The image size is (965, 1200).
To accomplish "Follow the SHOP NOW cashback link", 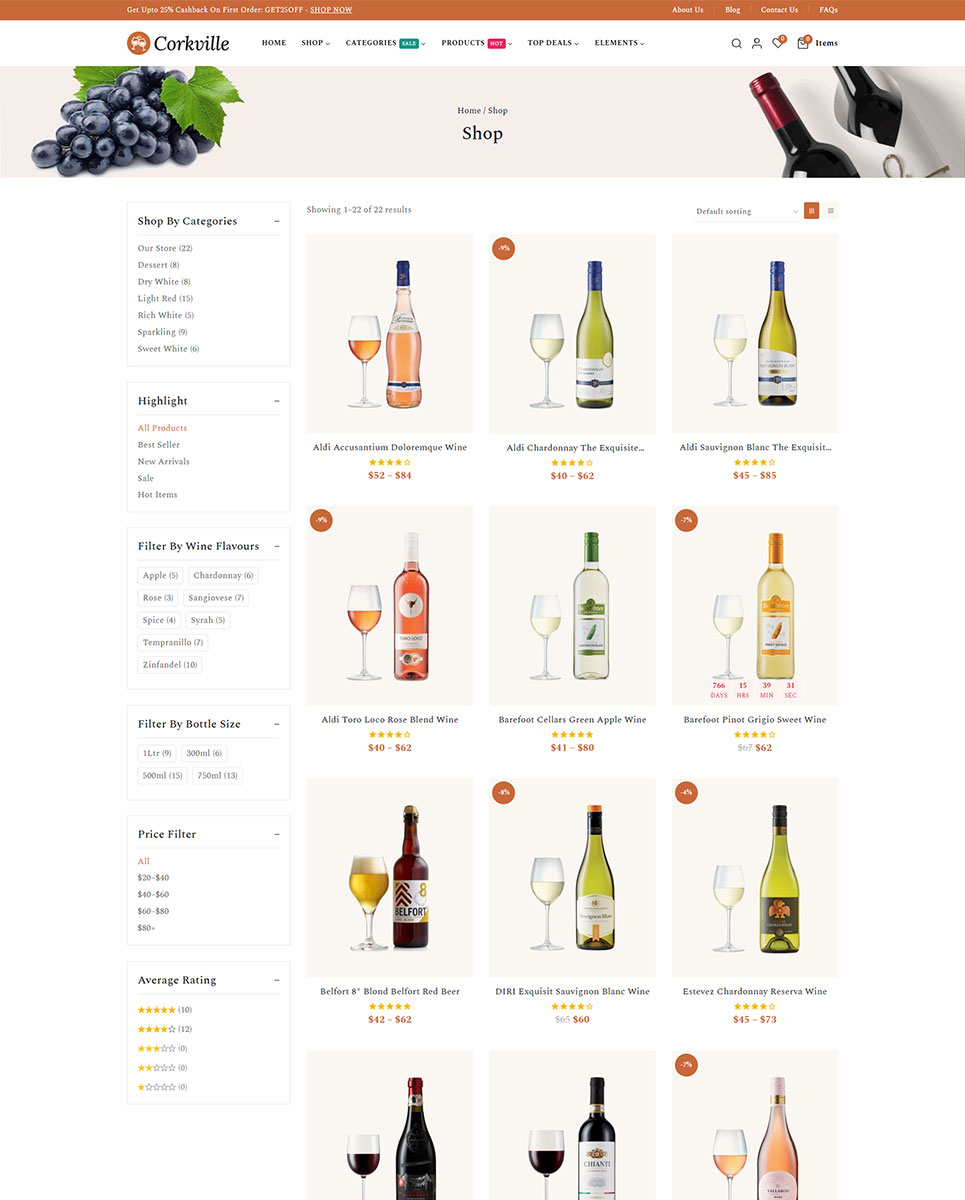I will point(331,10).
